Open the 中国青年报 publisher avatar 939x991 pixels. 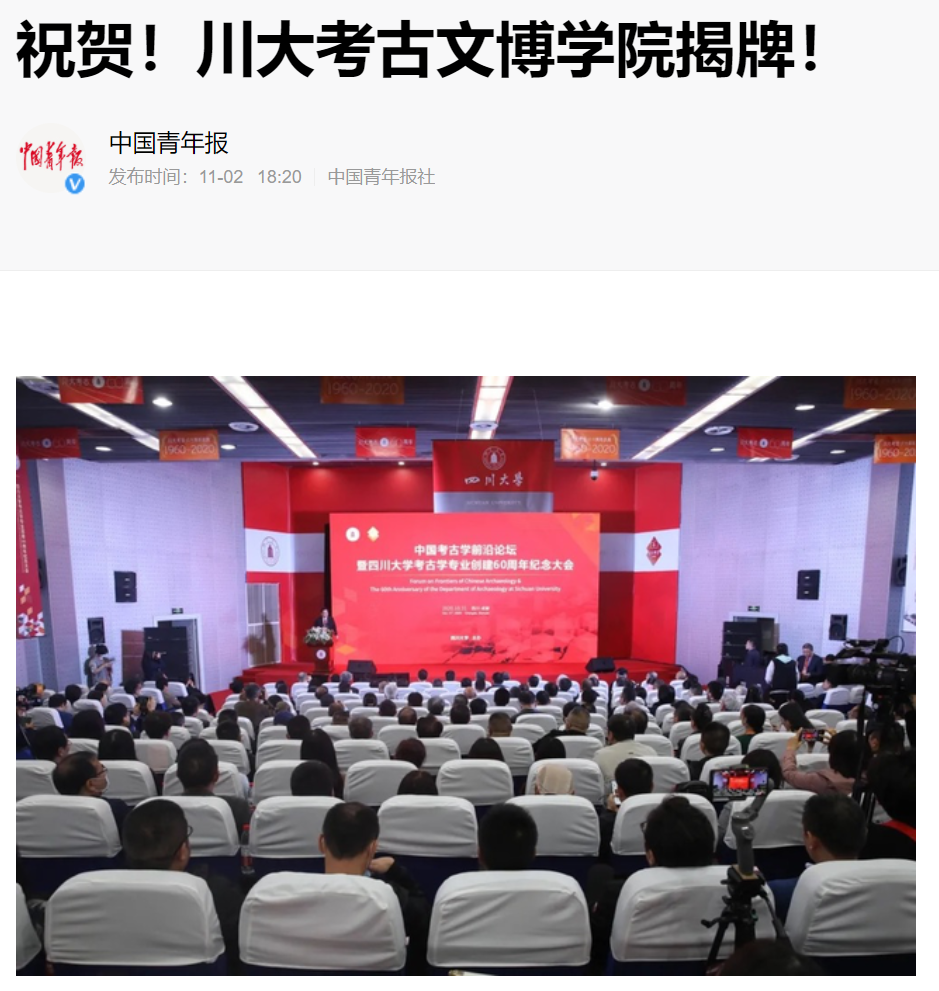(x=52, y=158)
